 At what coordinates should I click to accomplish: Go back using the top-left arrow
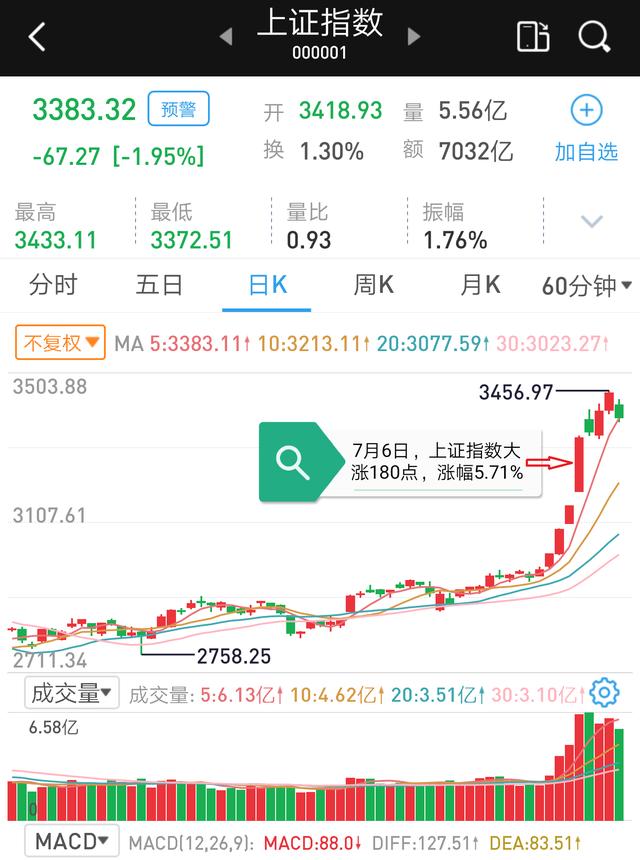pyautogui.click(x=37, y=38)
